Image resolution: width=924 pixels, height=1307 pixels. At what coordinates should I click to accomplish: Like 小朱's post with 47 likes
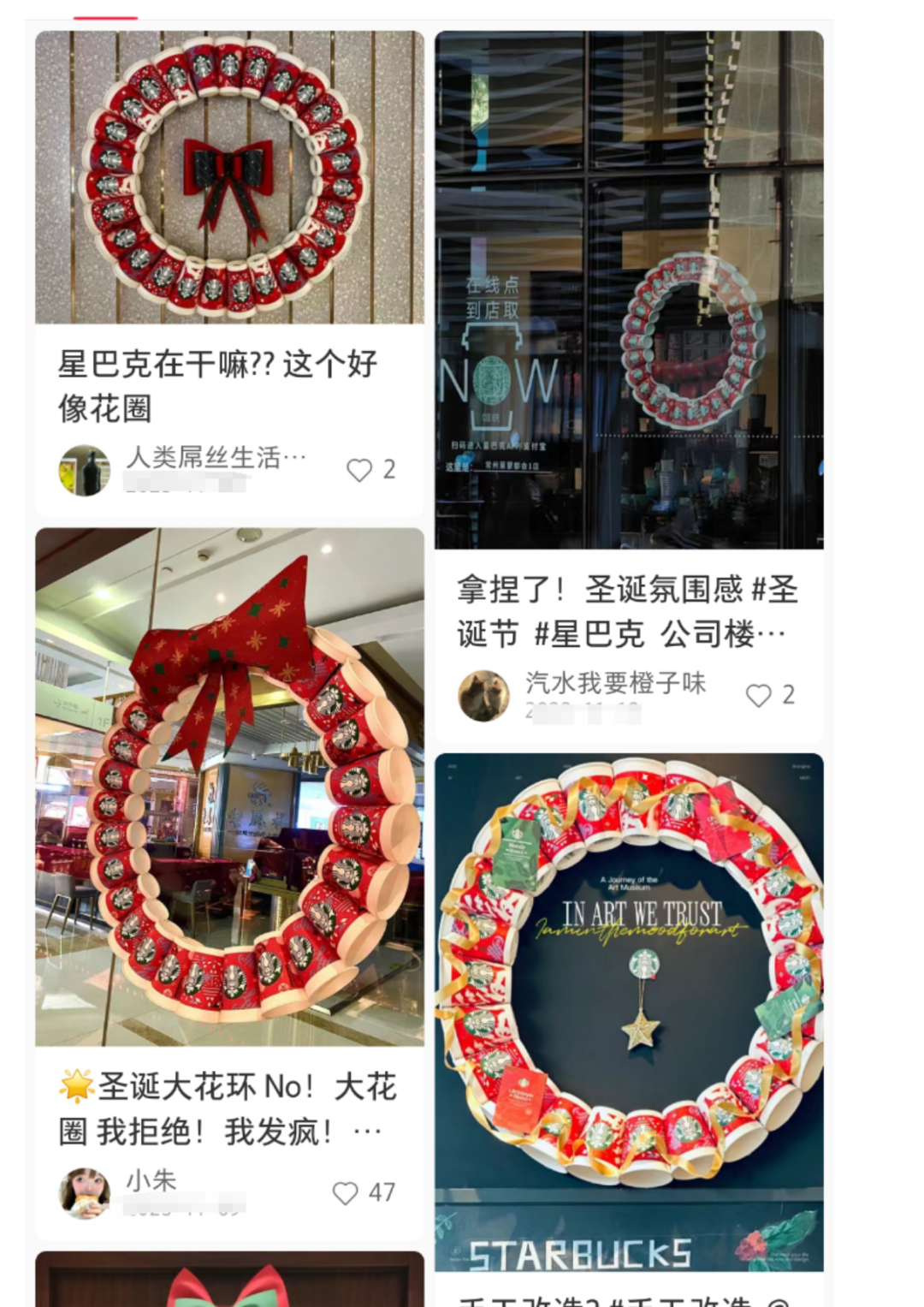pyautogui.click(x=346, y=1193)
